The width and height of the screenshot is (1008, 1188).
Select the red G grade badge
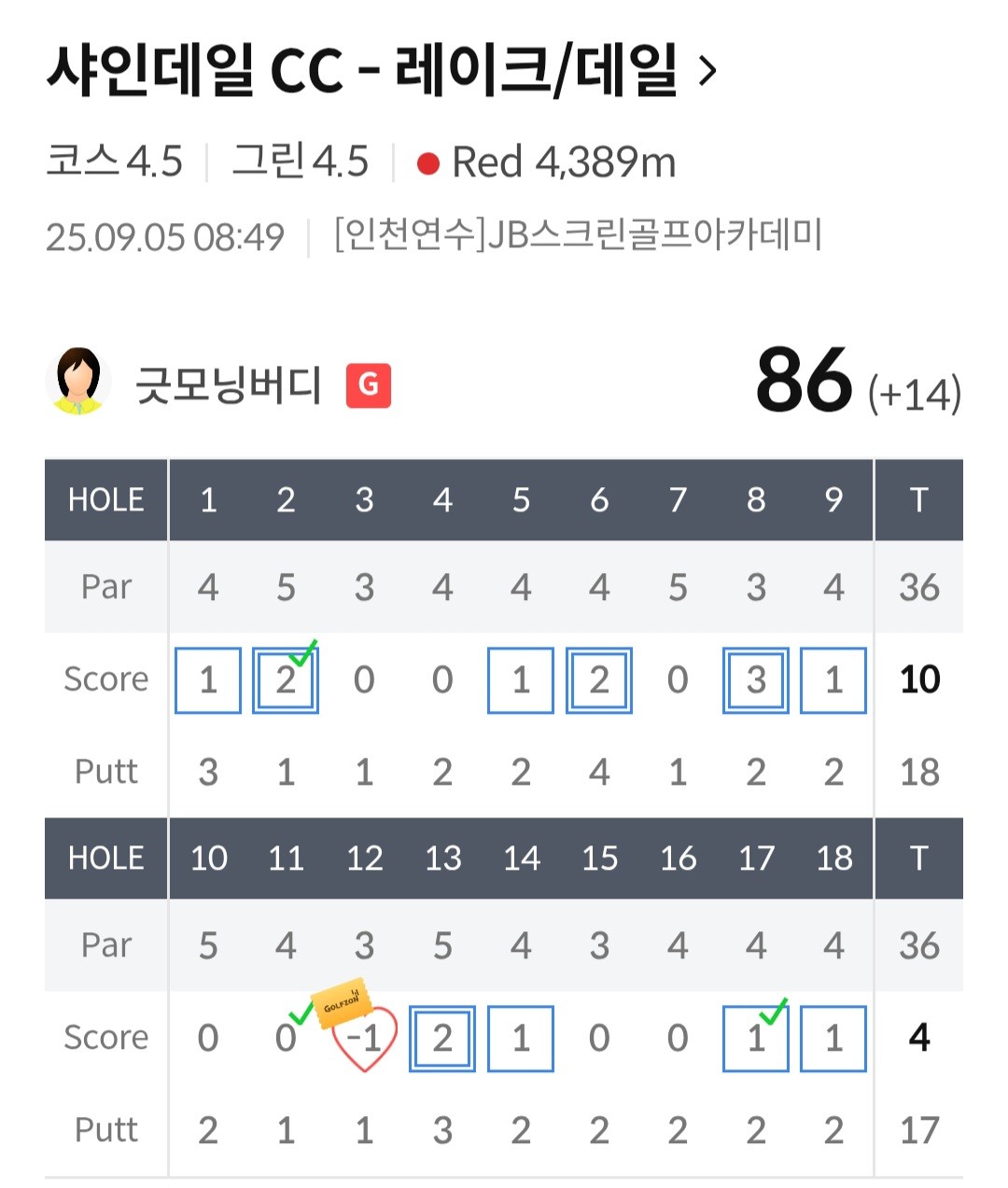[x=369, y=384]
